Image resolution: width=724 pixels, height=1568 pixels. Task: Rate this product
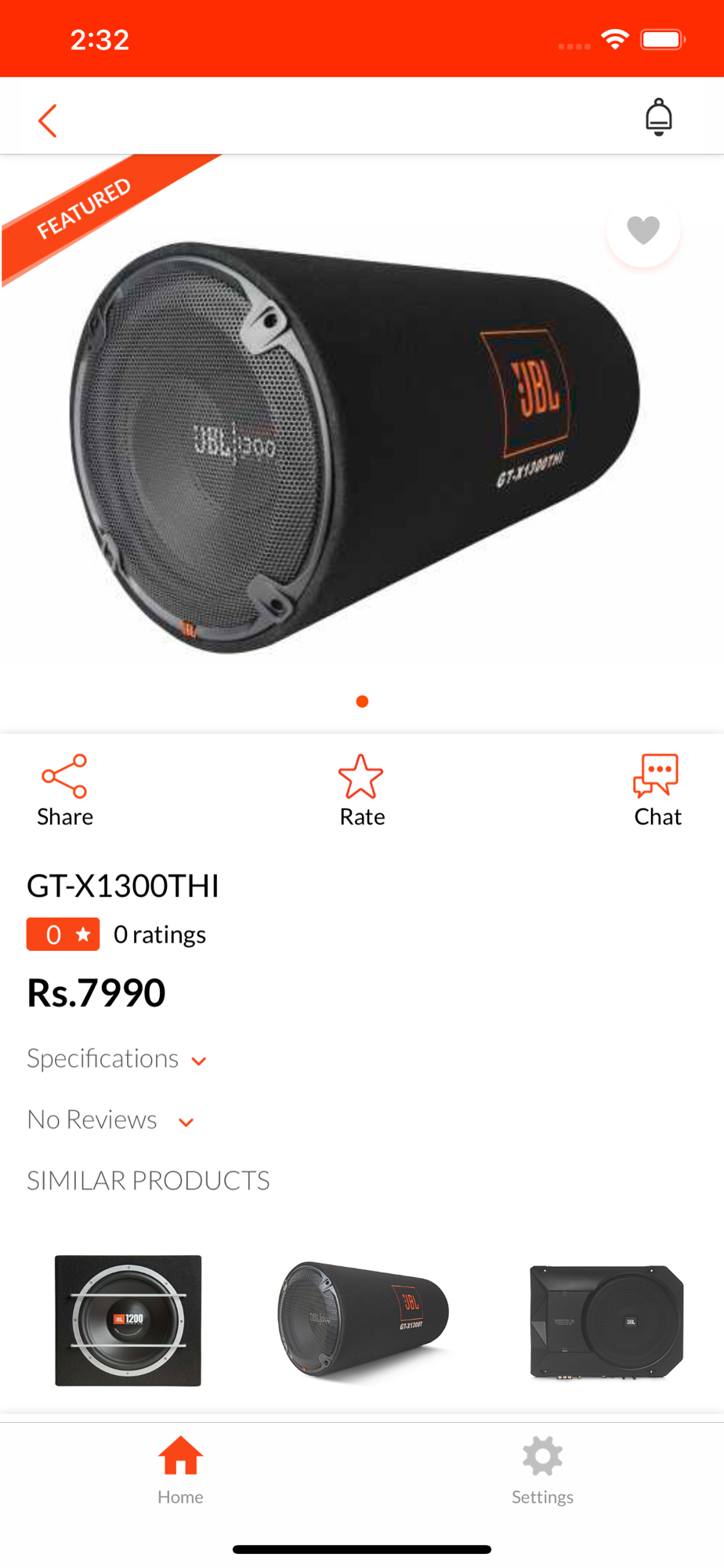361,790
